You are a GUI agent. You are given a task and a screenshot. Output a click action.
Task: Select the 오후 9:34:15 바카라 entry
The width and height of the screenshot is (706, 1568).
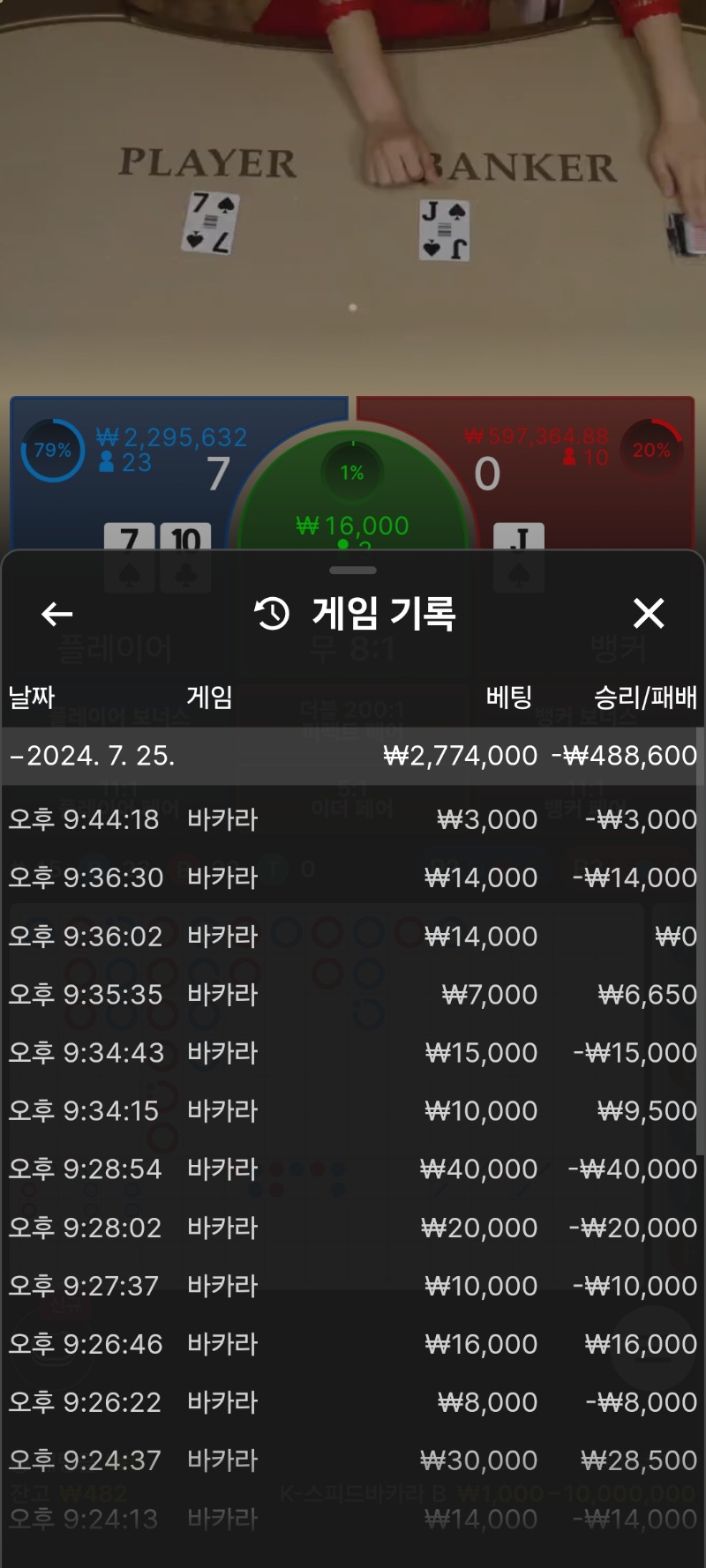click(x=353, y=1110)
